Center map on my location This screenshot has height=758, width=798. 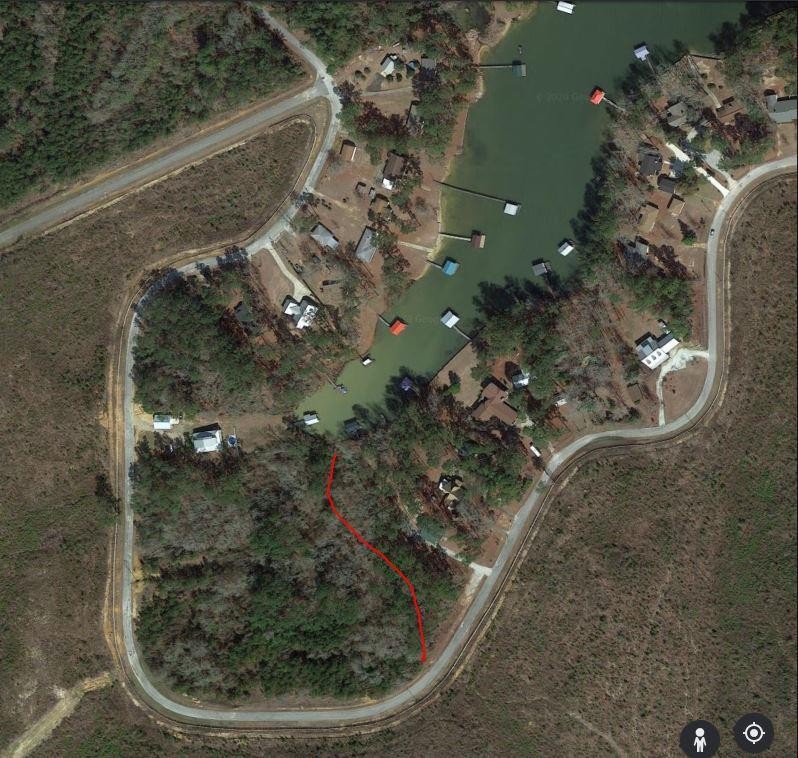click(753, 733)
